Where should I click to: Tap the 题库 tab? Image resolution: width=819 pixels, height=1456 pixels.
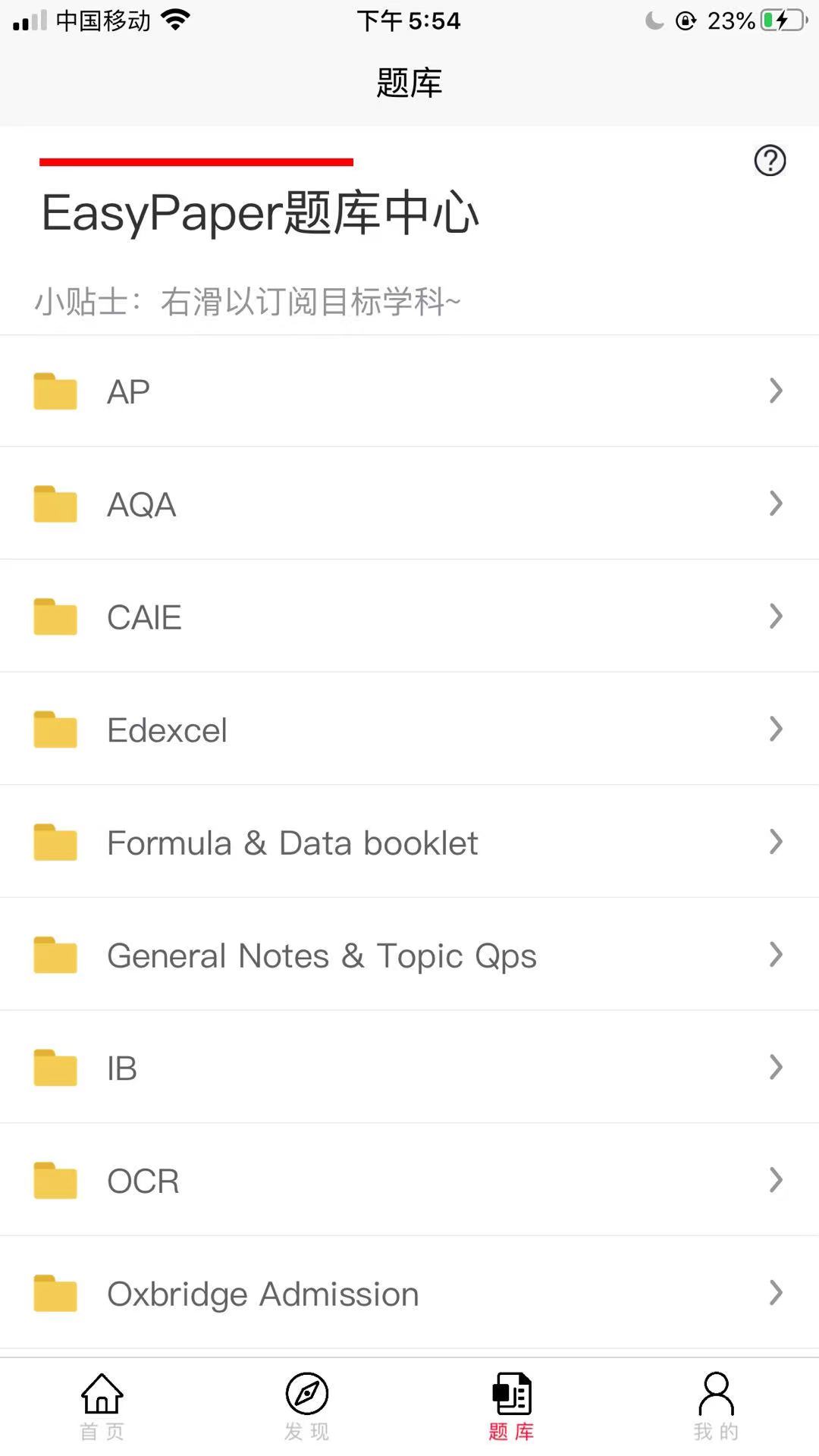pyautogui.click(x=512, y=1407)
